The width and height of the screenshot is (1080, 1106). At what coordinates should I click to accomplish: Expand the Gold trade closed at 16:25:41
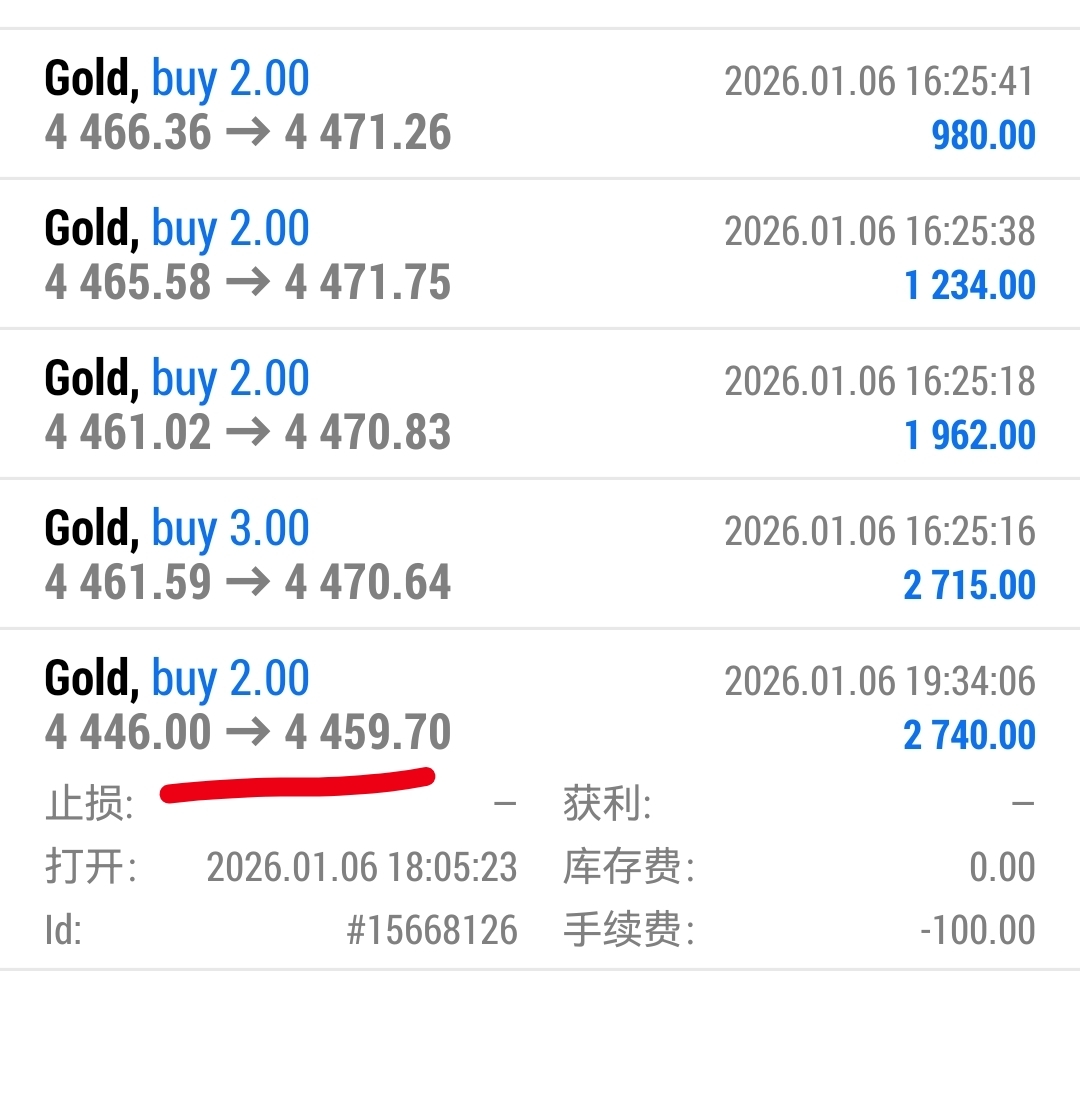[540, 106]
